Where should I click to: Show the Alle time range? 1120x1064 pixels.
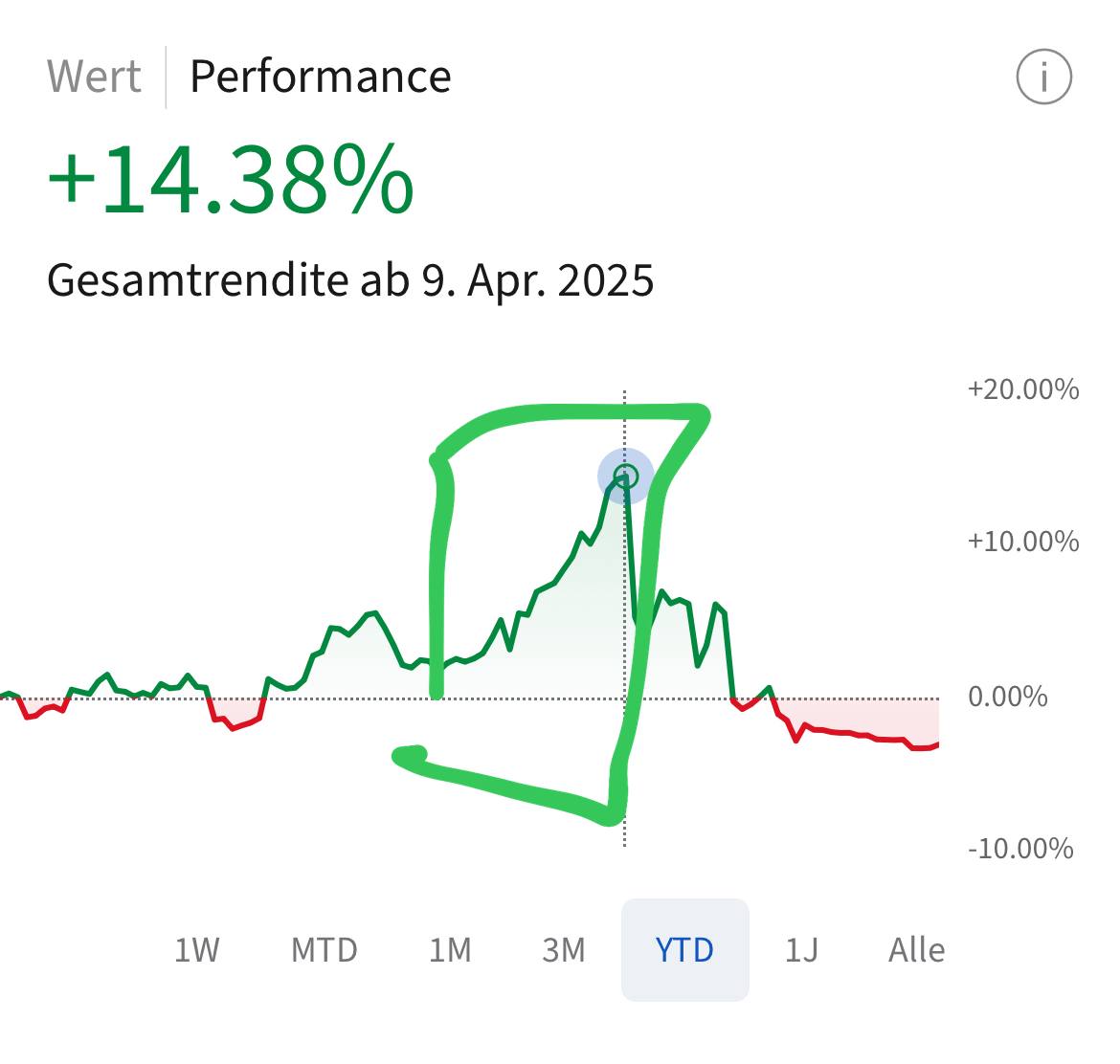point(916,950)
